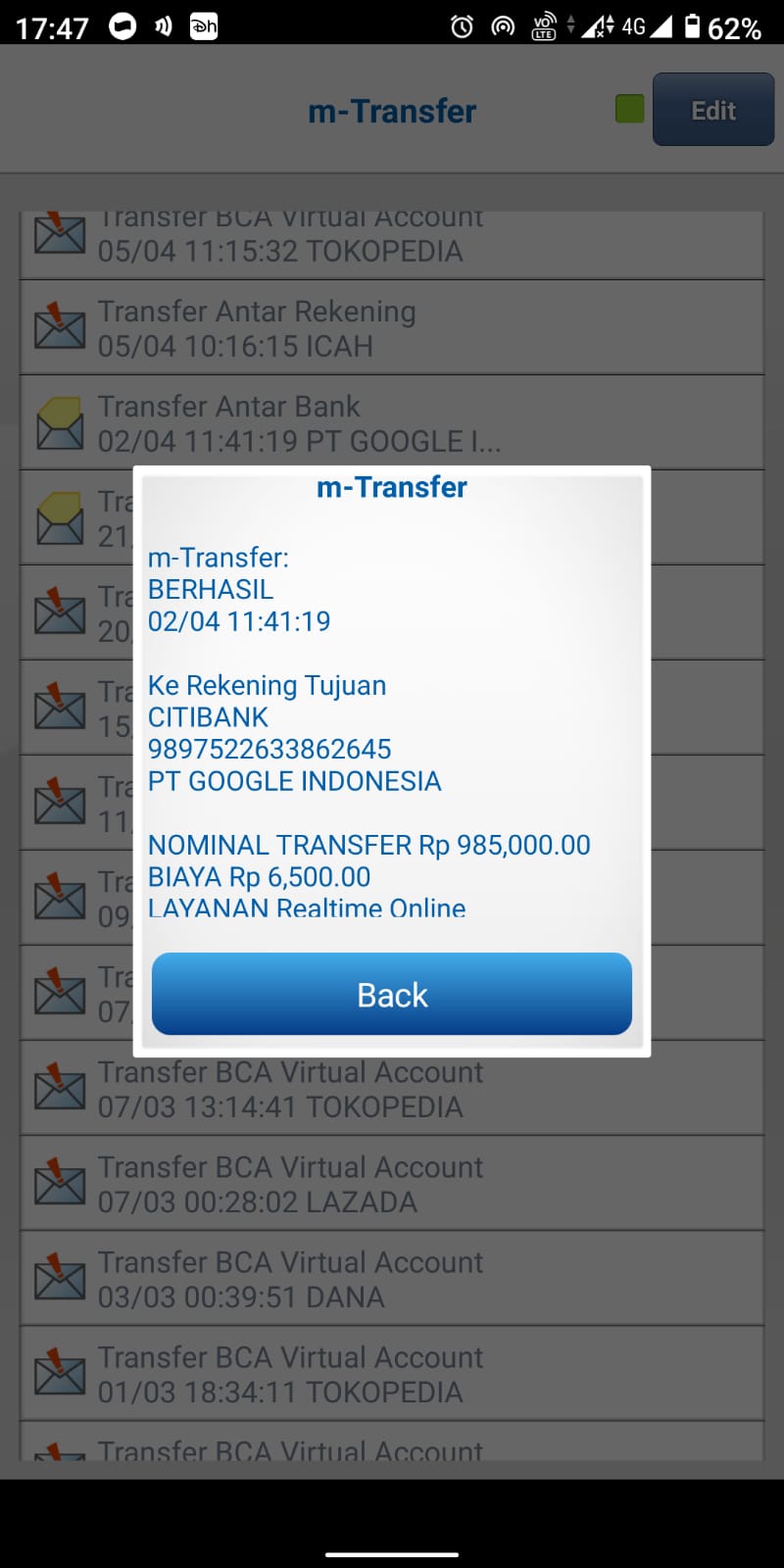
Task: Tap the Back button in the m-Transfer dialog
Action: [391, 994]
